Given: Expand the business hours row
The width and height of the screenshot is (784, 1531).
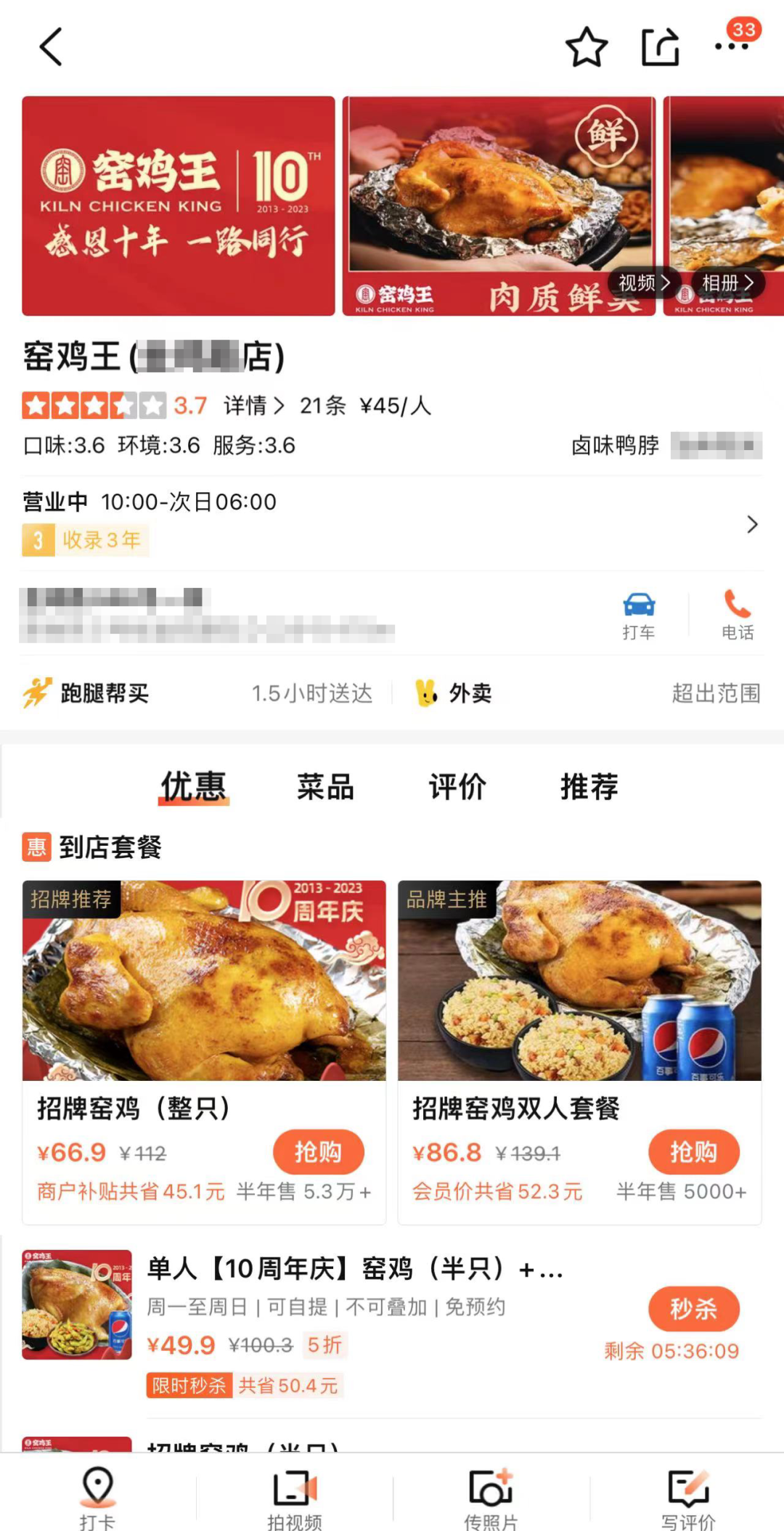Looking at the screenshot, I should [752, 524].
